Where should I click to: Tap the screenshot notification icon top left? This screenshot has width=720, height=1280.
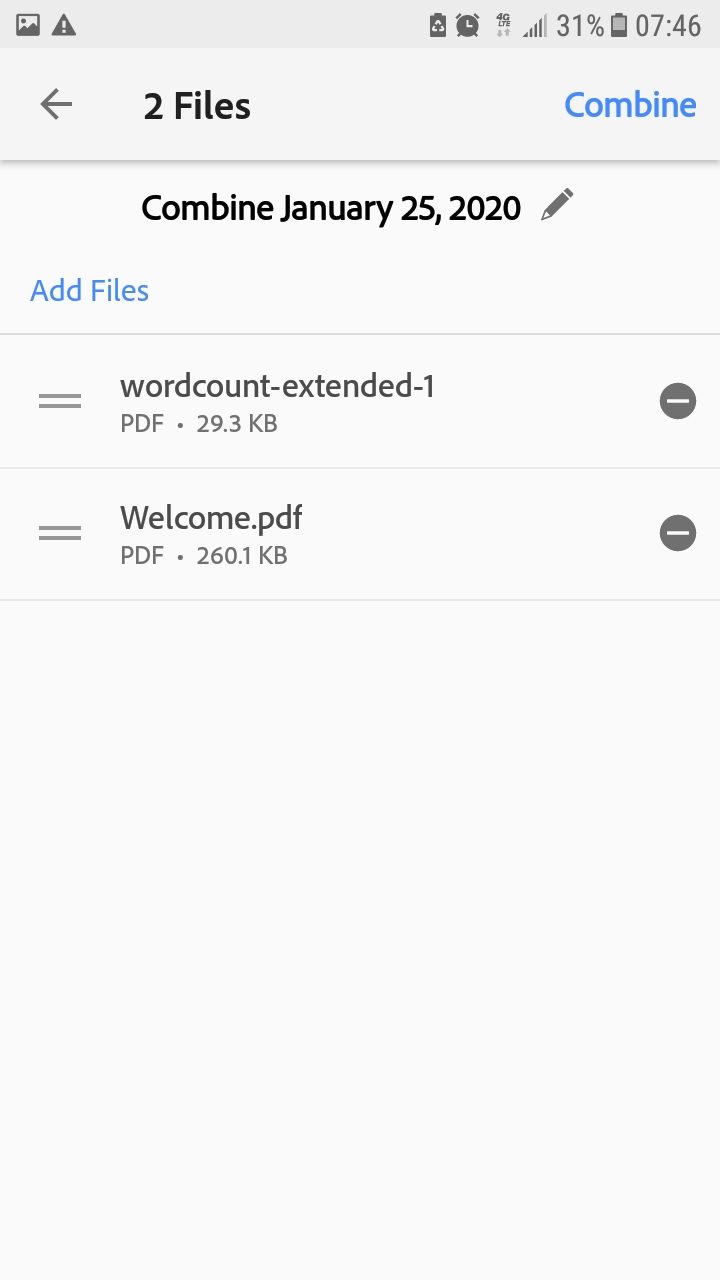[x=27, y=26]
